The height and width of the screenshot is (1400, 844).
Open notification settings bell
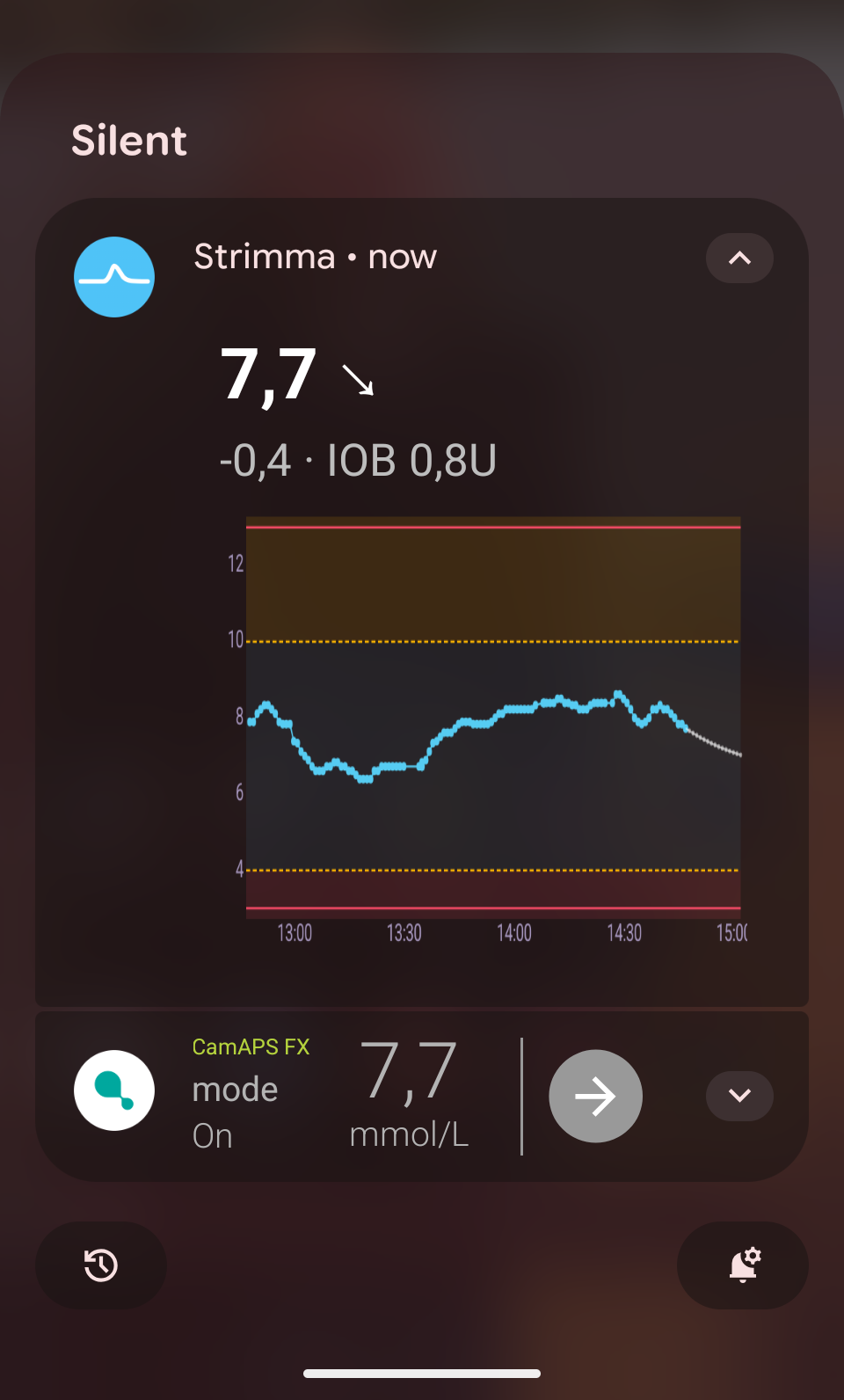pos(743,1265)
